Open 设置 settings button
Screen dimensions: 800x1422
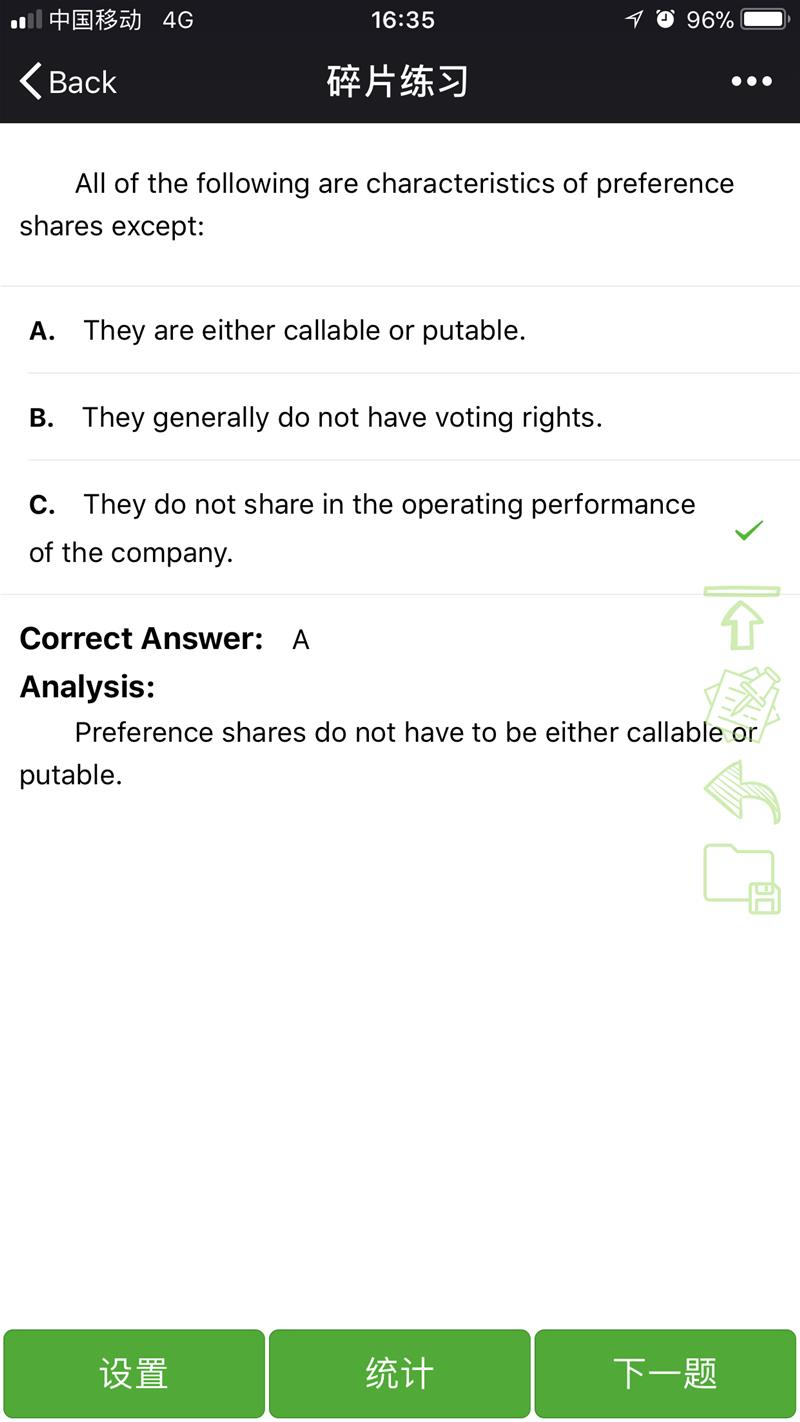coord(134,1373)
